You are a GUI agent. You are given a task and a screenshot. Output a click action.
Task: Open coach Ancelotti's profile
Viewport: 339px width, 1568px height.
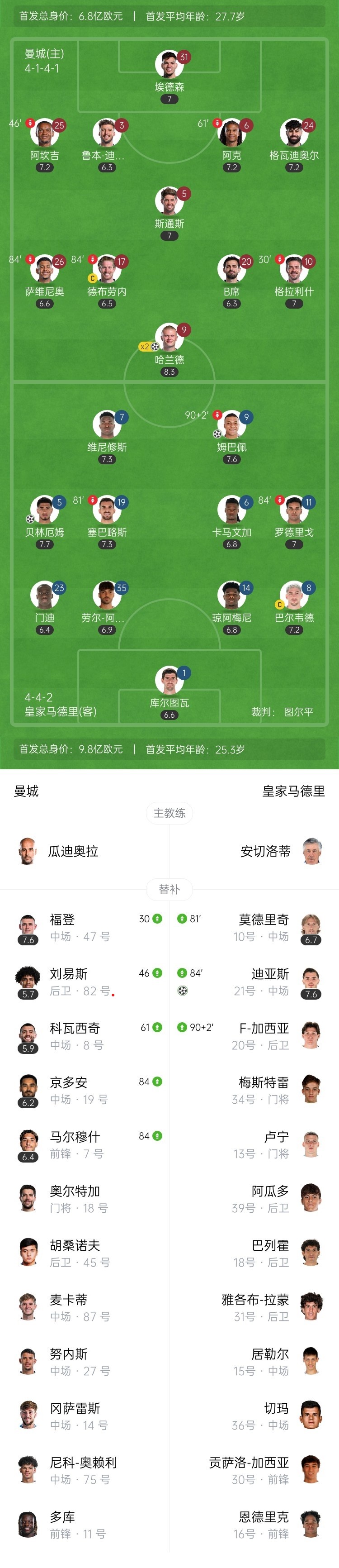[x=265, y=851]
